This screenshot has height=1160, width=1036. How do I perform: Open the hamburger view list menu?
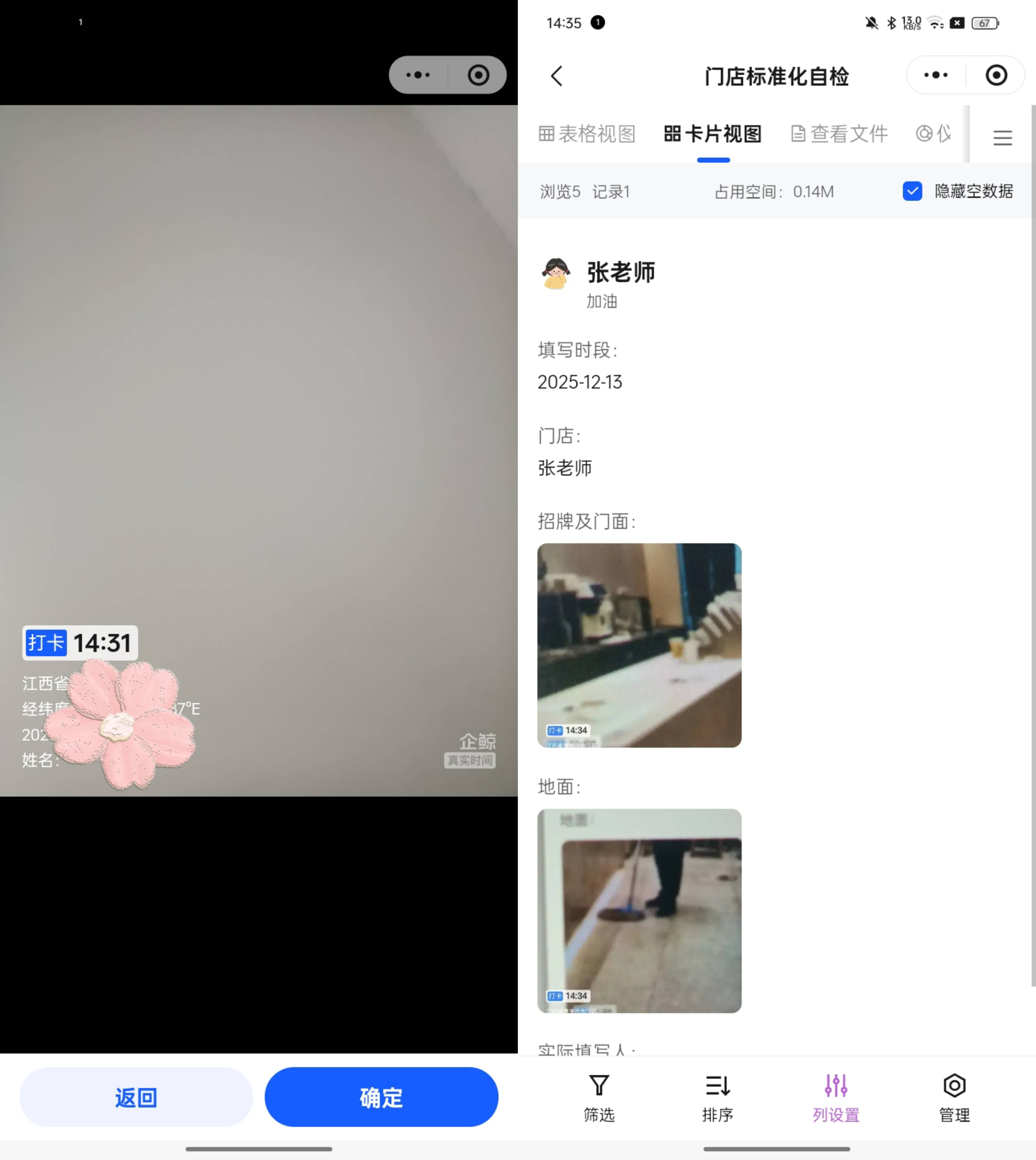[1002, 138]
